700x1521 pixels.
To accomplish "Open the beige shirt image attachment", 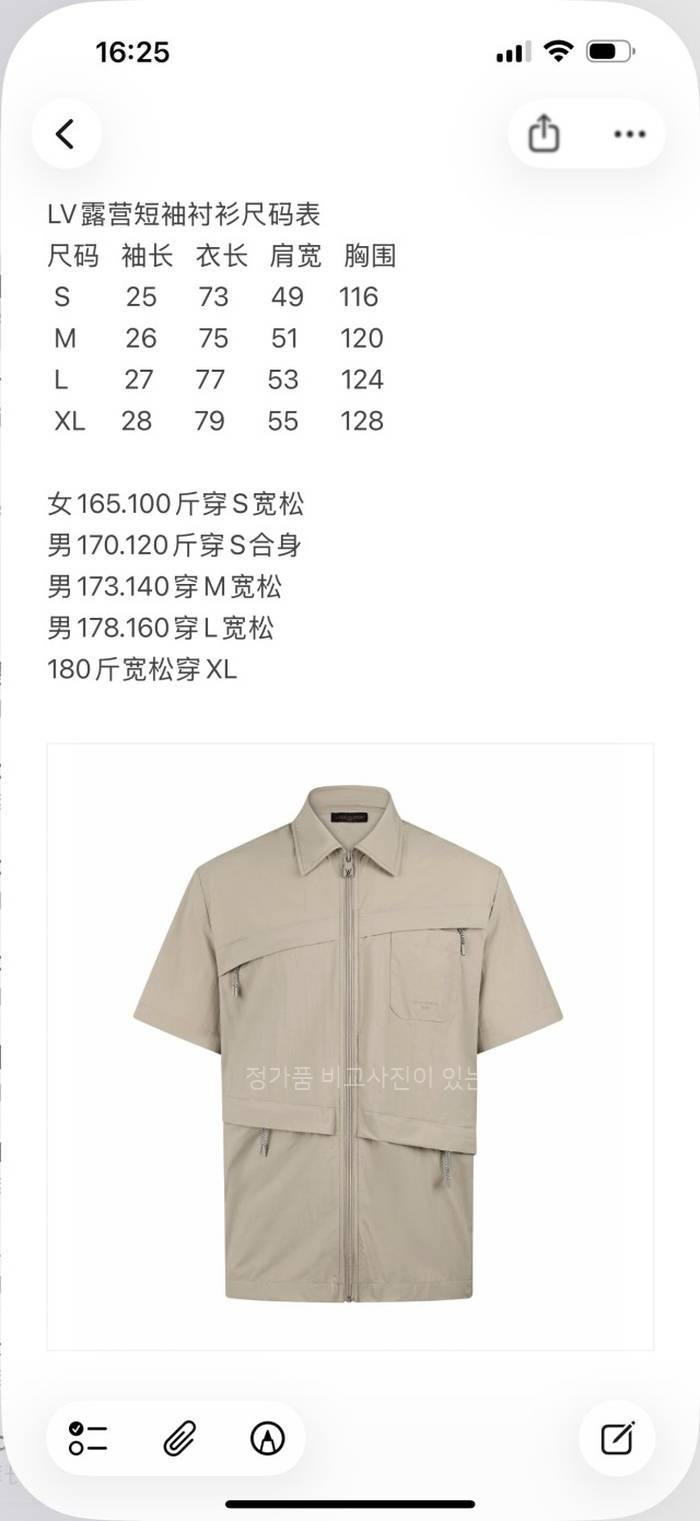I will (350, 1046).
